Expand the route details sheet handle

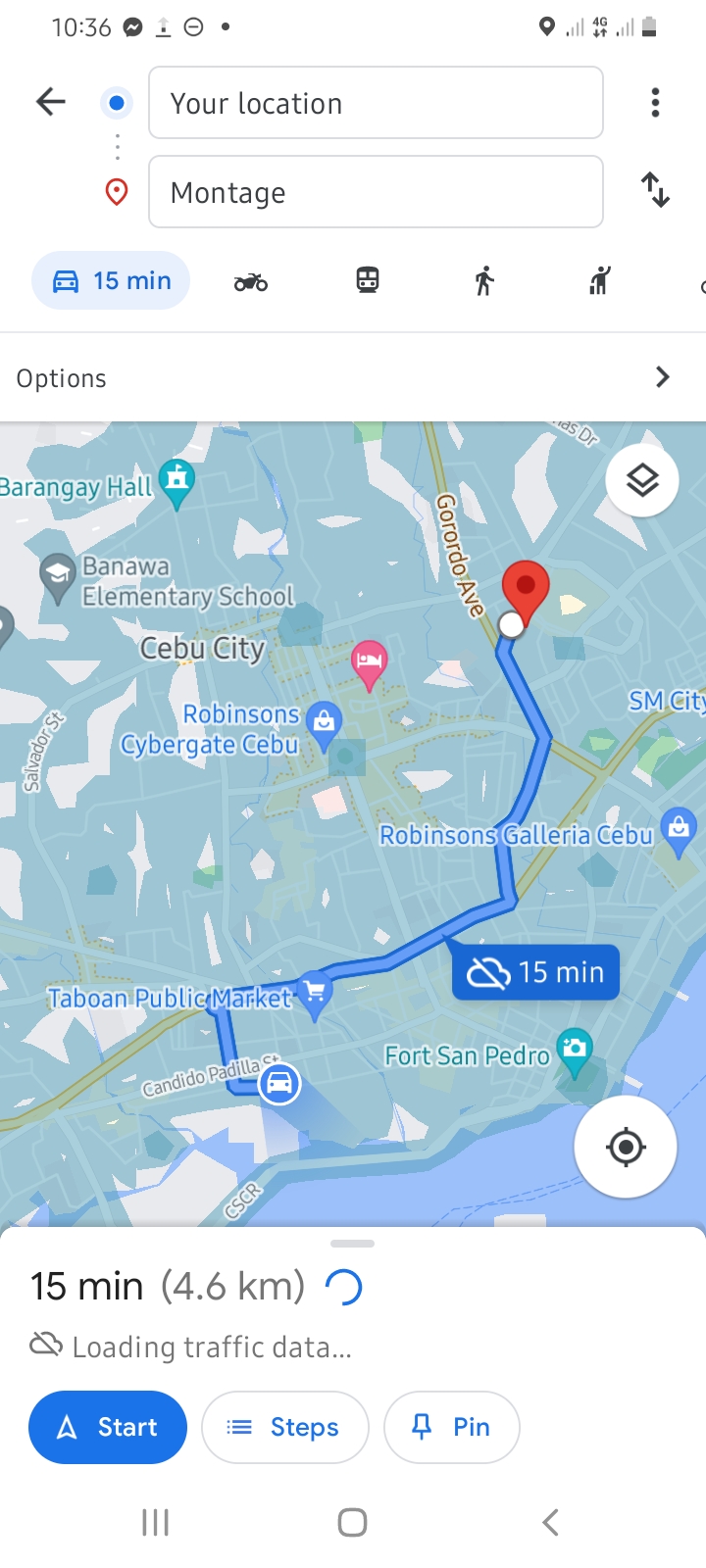click(353, 1244)
